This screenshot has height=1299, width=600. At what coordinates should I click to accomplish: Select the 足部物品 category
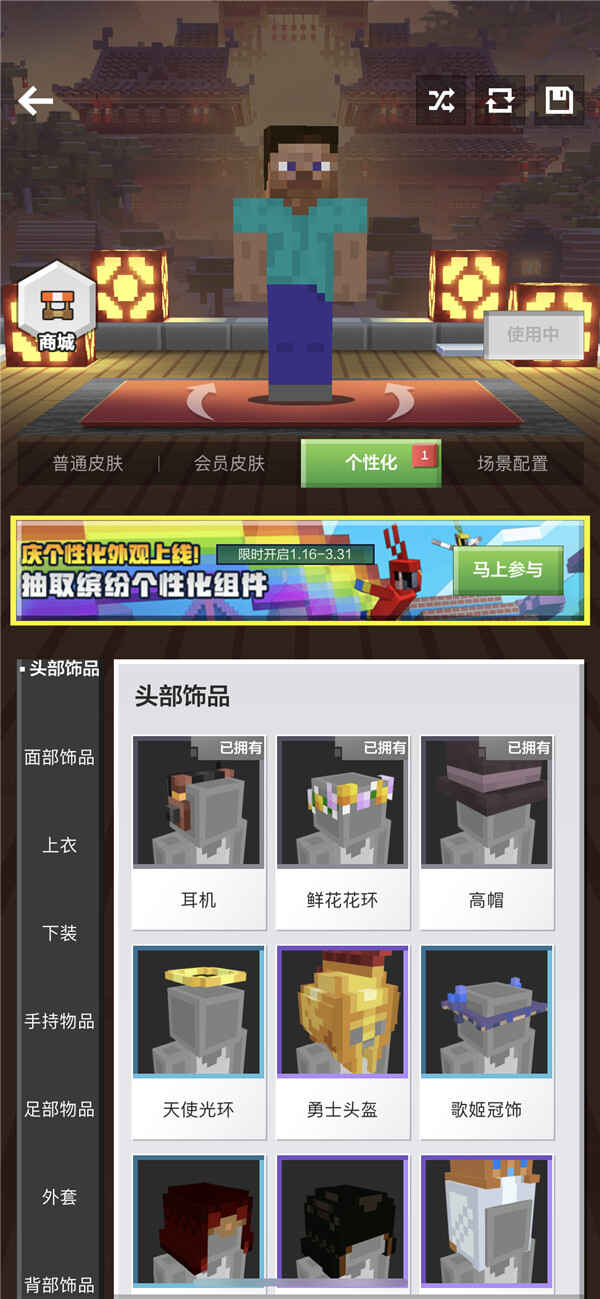(x=59, y=1109)
